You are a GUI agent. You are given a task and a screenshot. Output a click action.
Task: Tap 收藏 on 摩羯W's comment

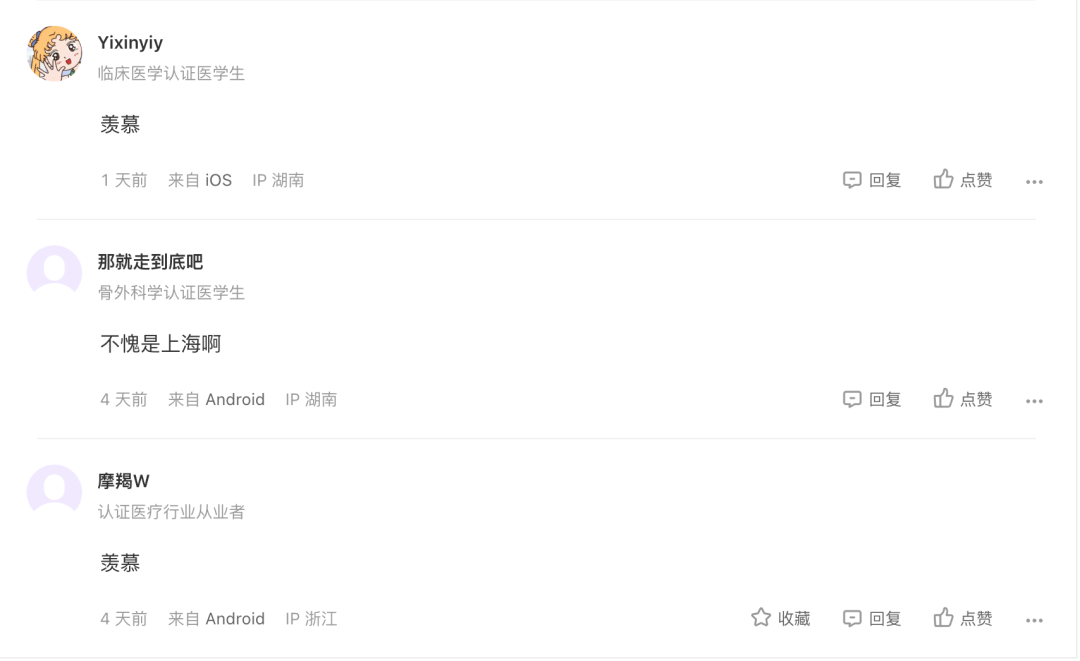pyautogui.click(x=780, y=618)
